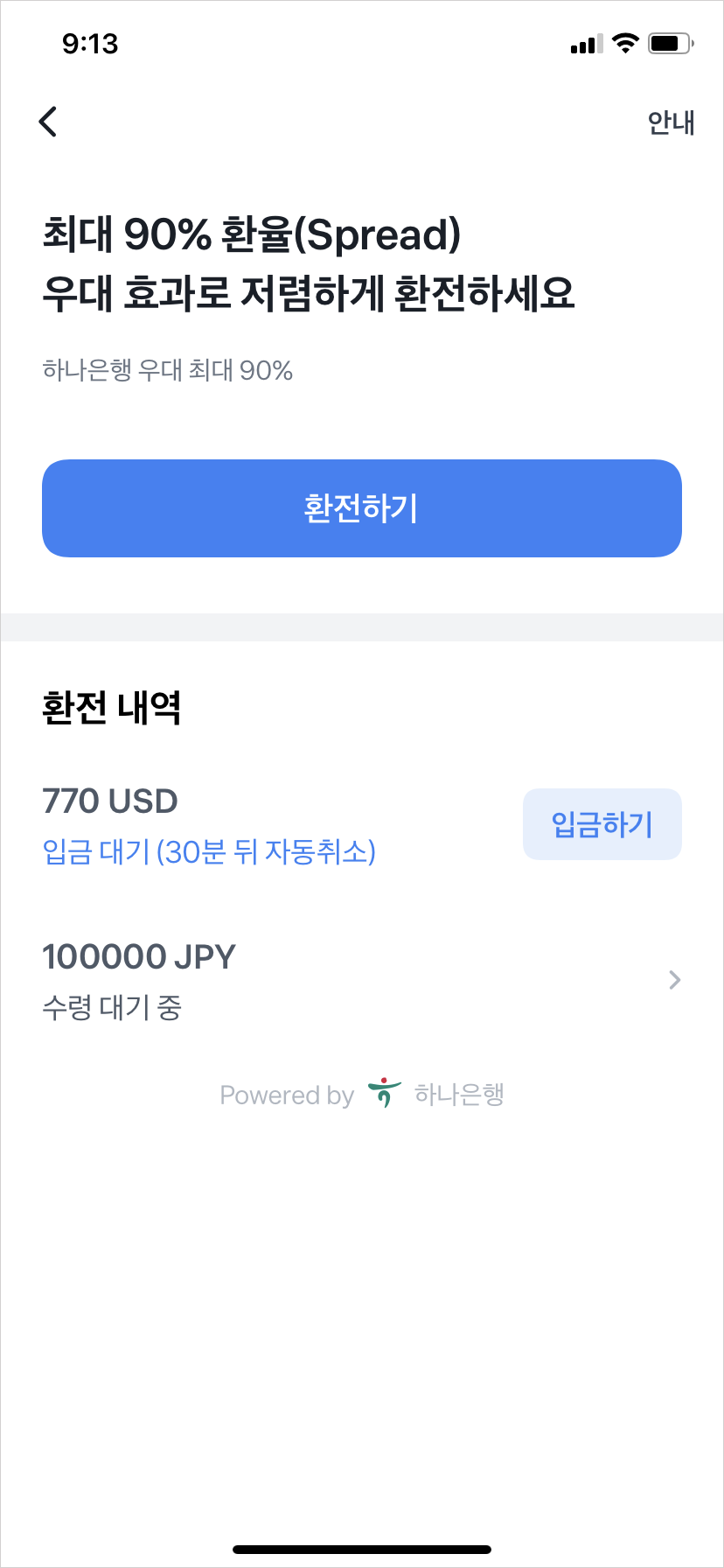Tap the blue 환전하기 button
The width and height of the screenshot is (724, 1568).
pos(362,508)
